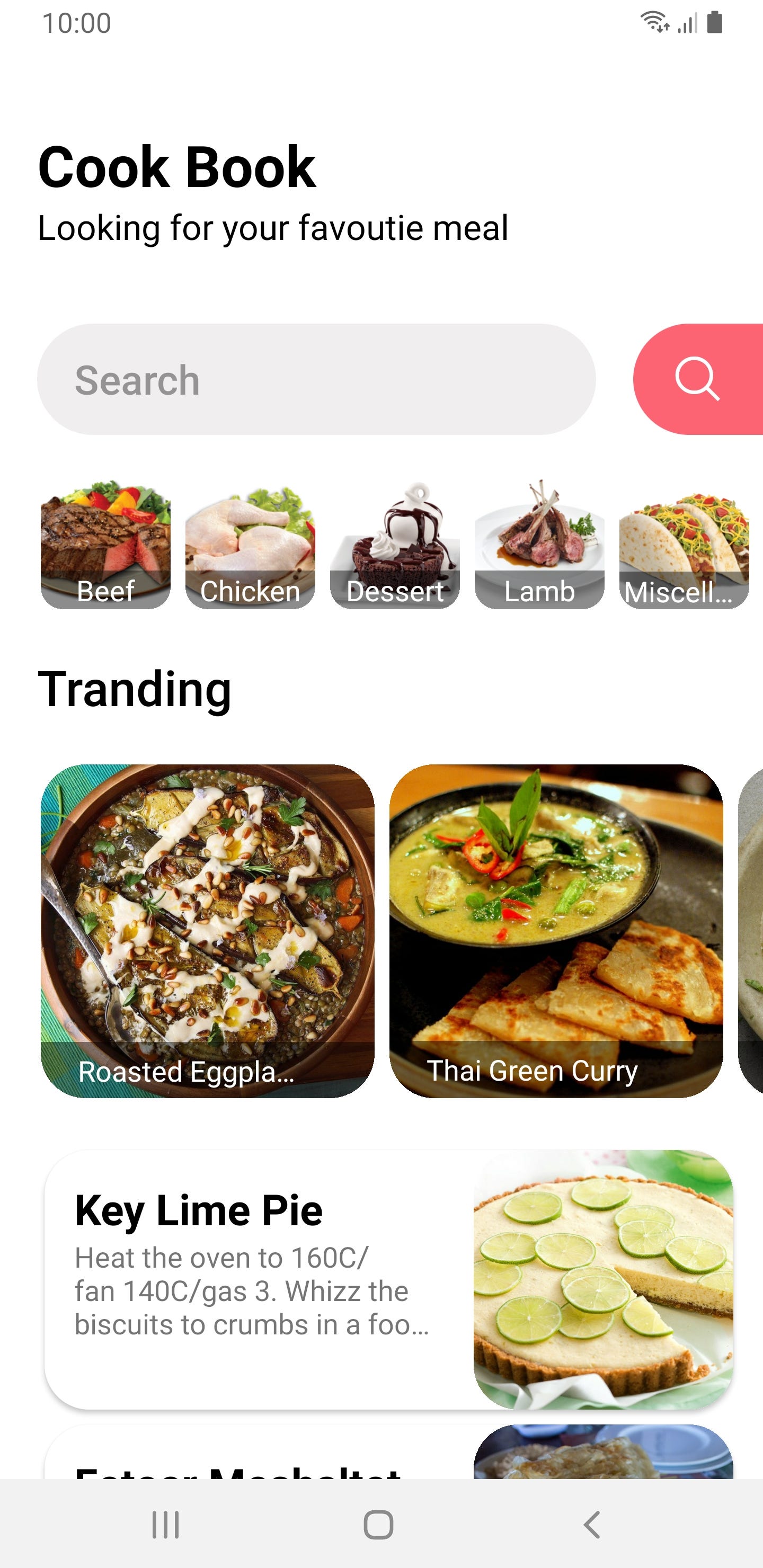
Task: Focus the Search text field
Action: (315, 379)
